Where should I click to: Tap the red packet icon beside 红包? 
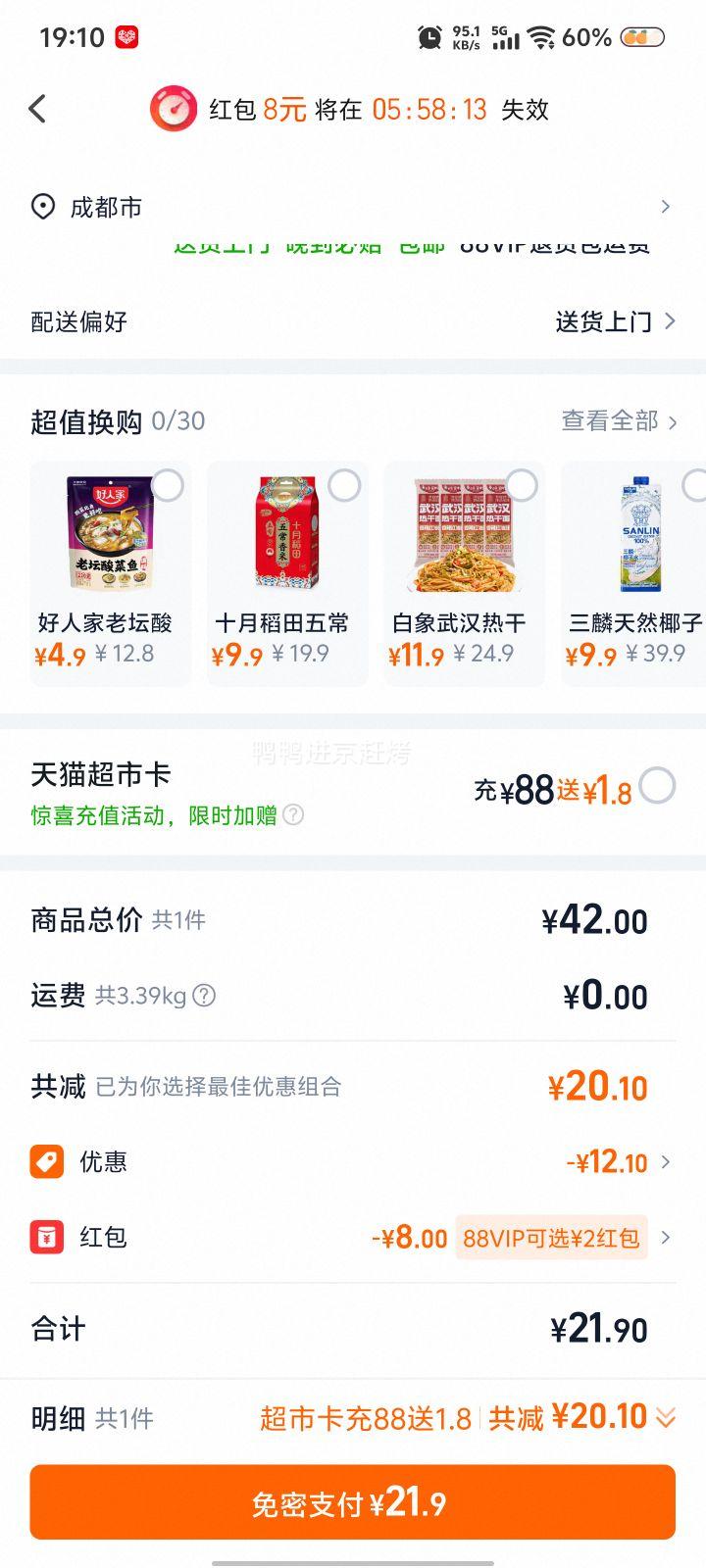click(46, 1237)
